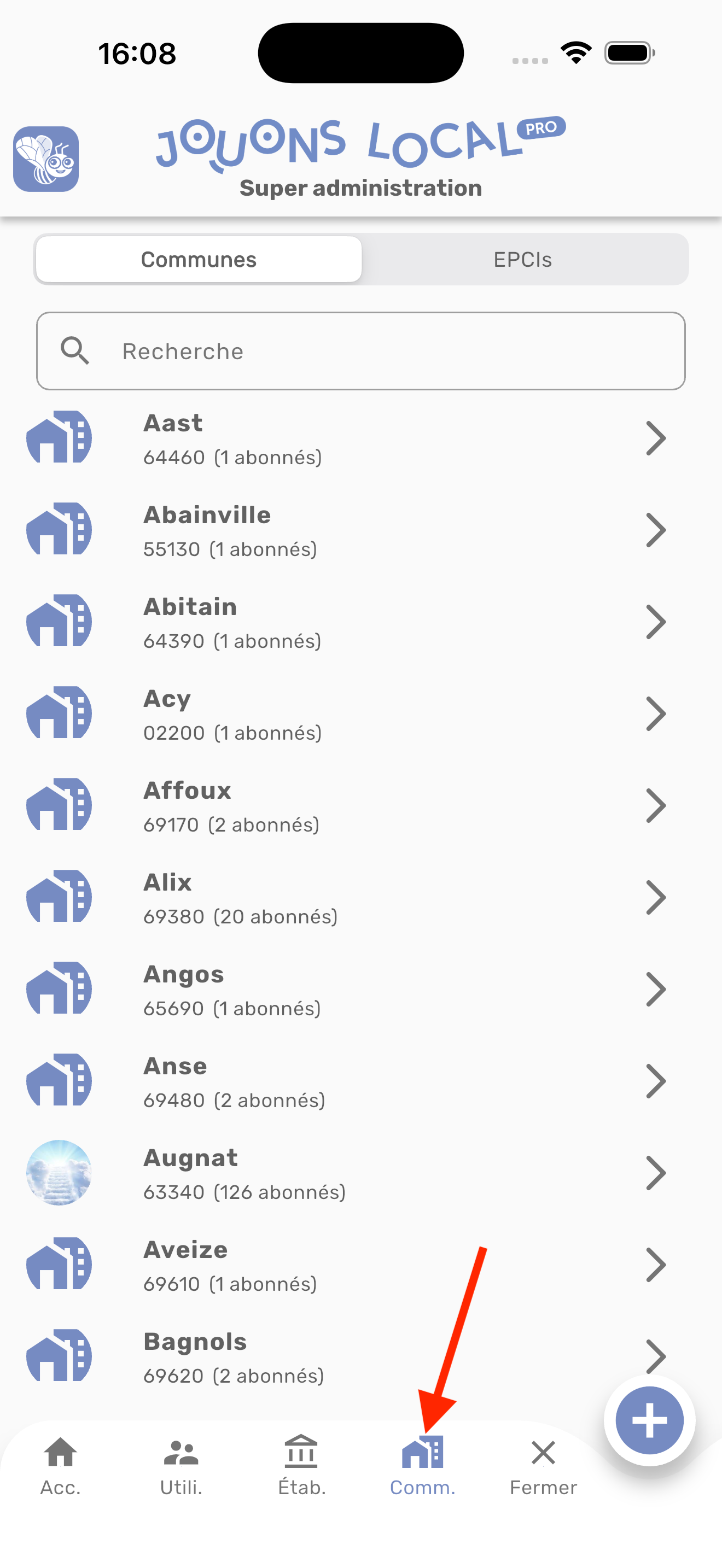Open Alix with 20 subscribers
722x1568 pixels.
[360, 898]
